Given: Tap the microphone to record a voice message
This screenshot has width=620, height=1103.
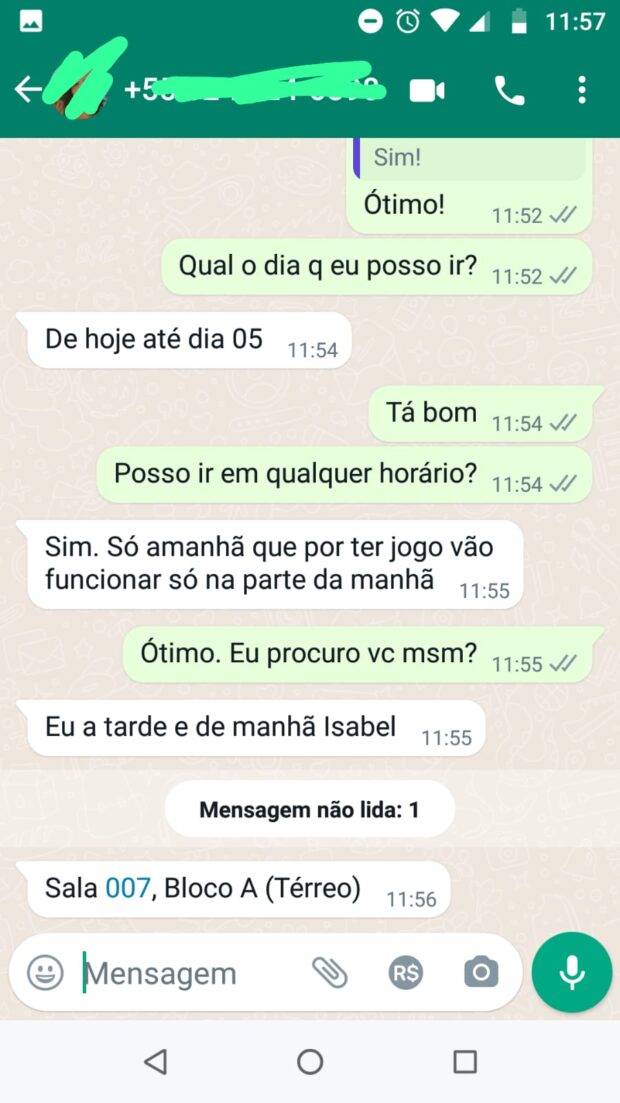Looking at the screenshot, I should click(x=571, y=972).
